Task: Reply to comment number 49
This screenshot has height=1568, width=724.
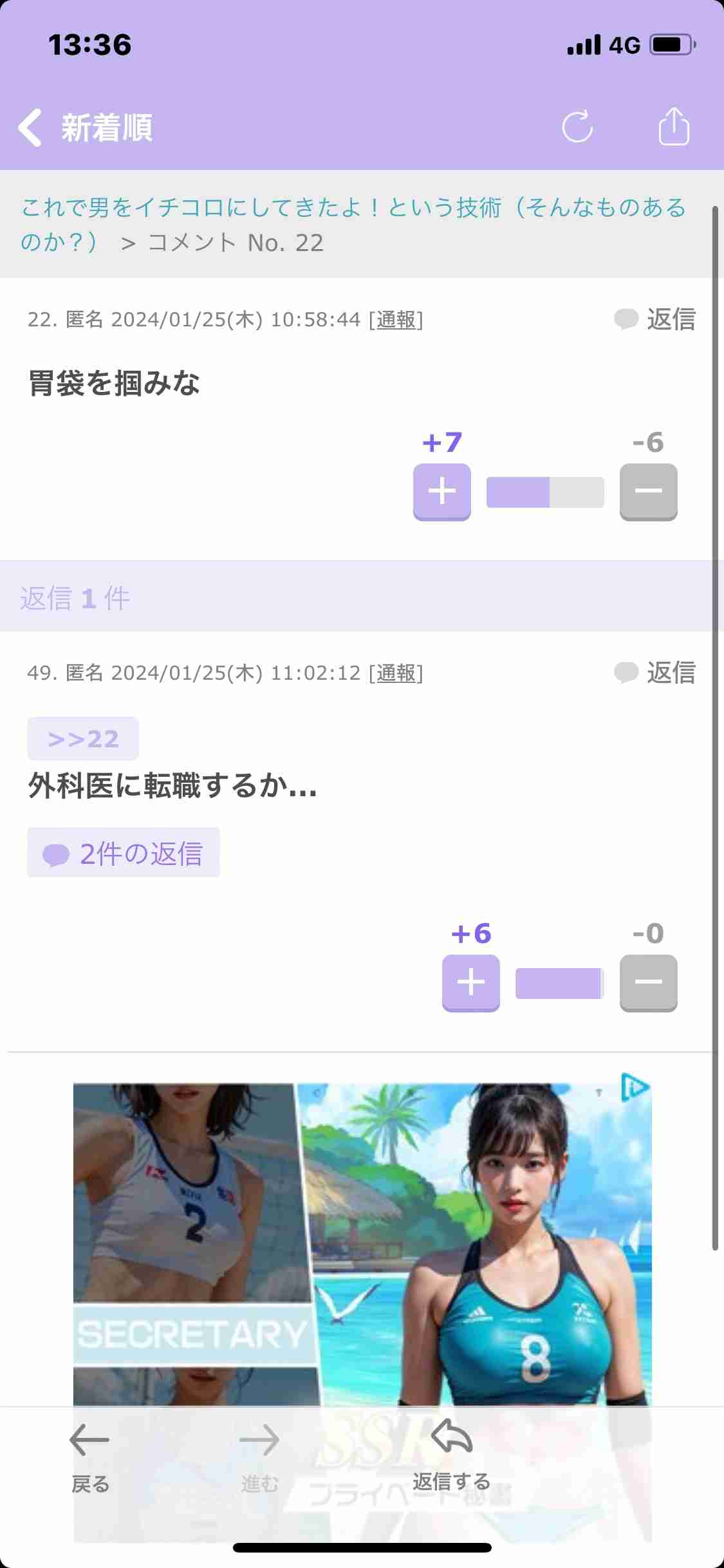Action: [x=655, y=673]
